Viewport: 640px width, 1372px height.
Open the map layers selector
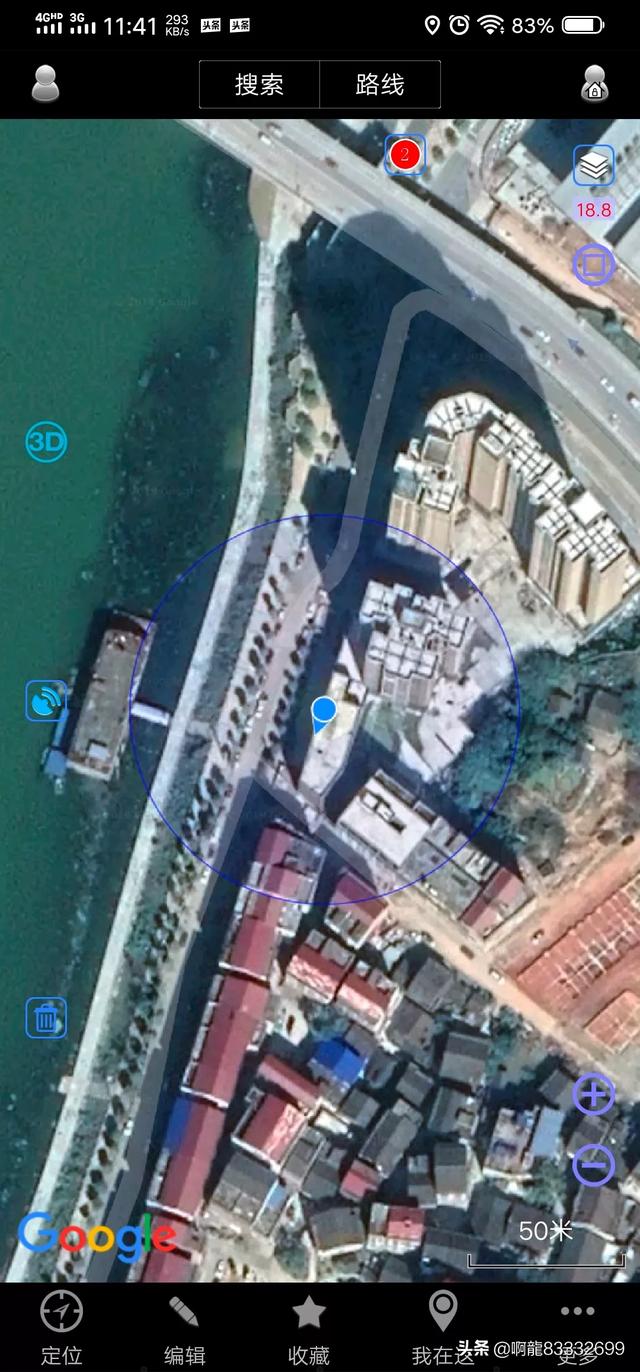click(x=593, y=168)
